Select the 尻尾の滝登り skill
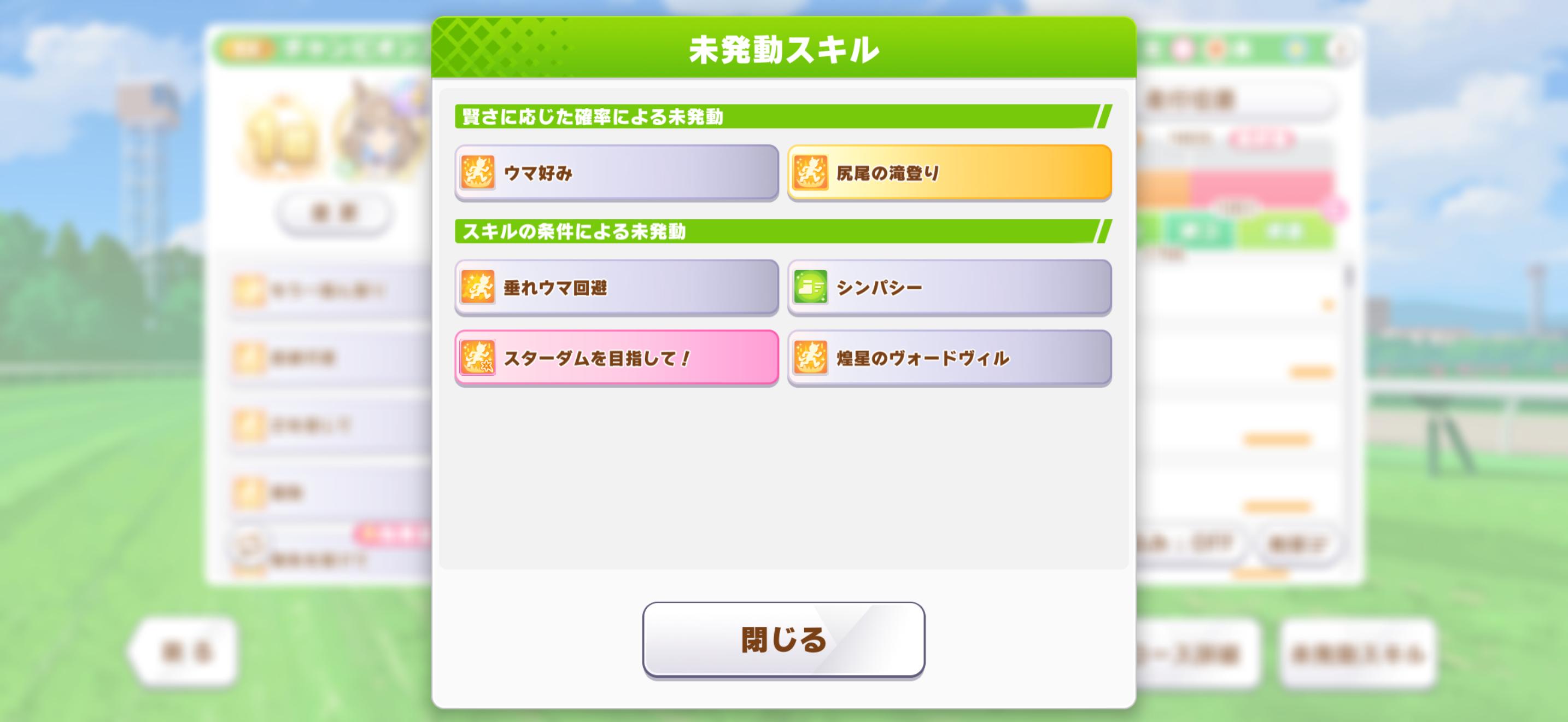The height and width of the screenshot is (722, 1568). (x=949, y=173)
